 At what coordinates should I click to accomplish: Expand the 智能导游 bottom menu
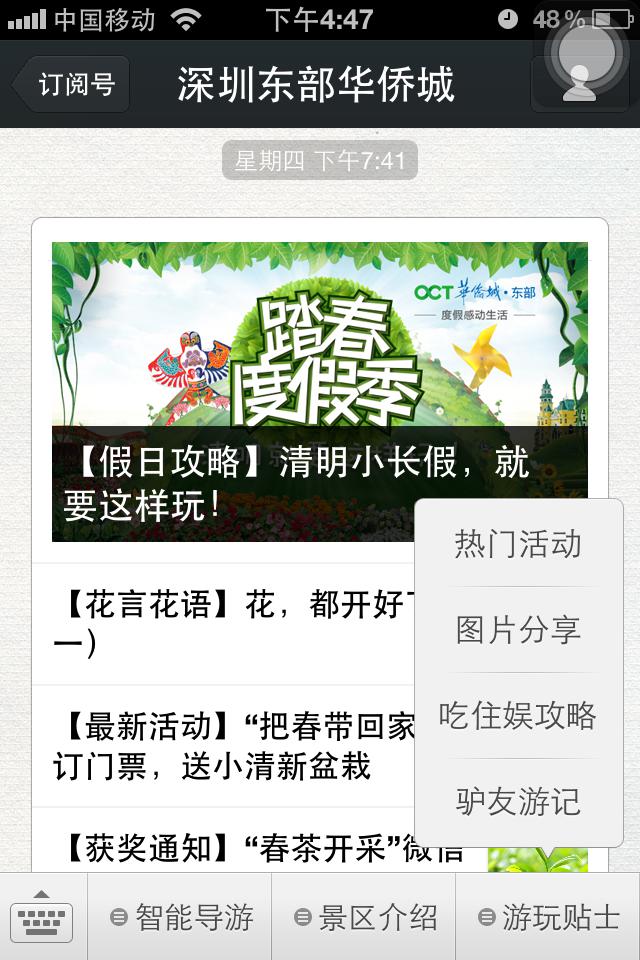[x=180, y=917]
